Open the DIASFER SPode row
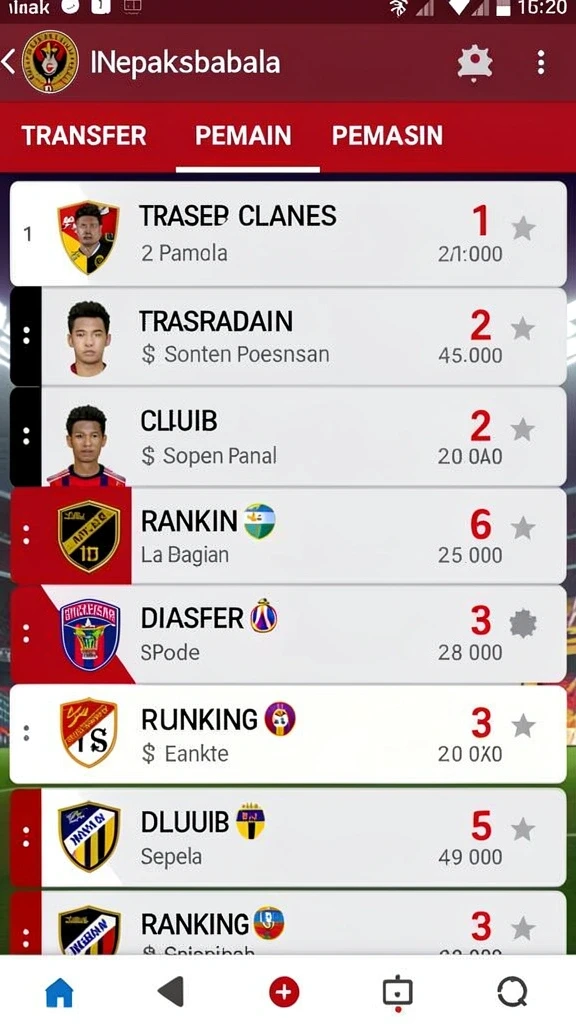 pos(288,634)
